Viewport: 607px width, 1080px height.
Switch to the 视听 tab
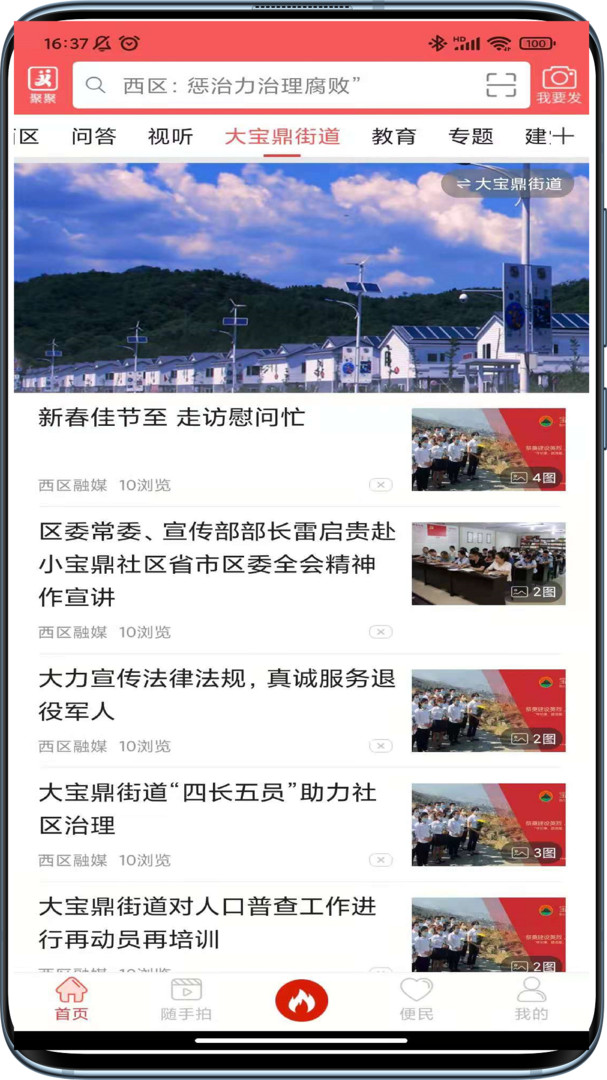click(x=170, y=136)
